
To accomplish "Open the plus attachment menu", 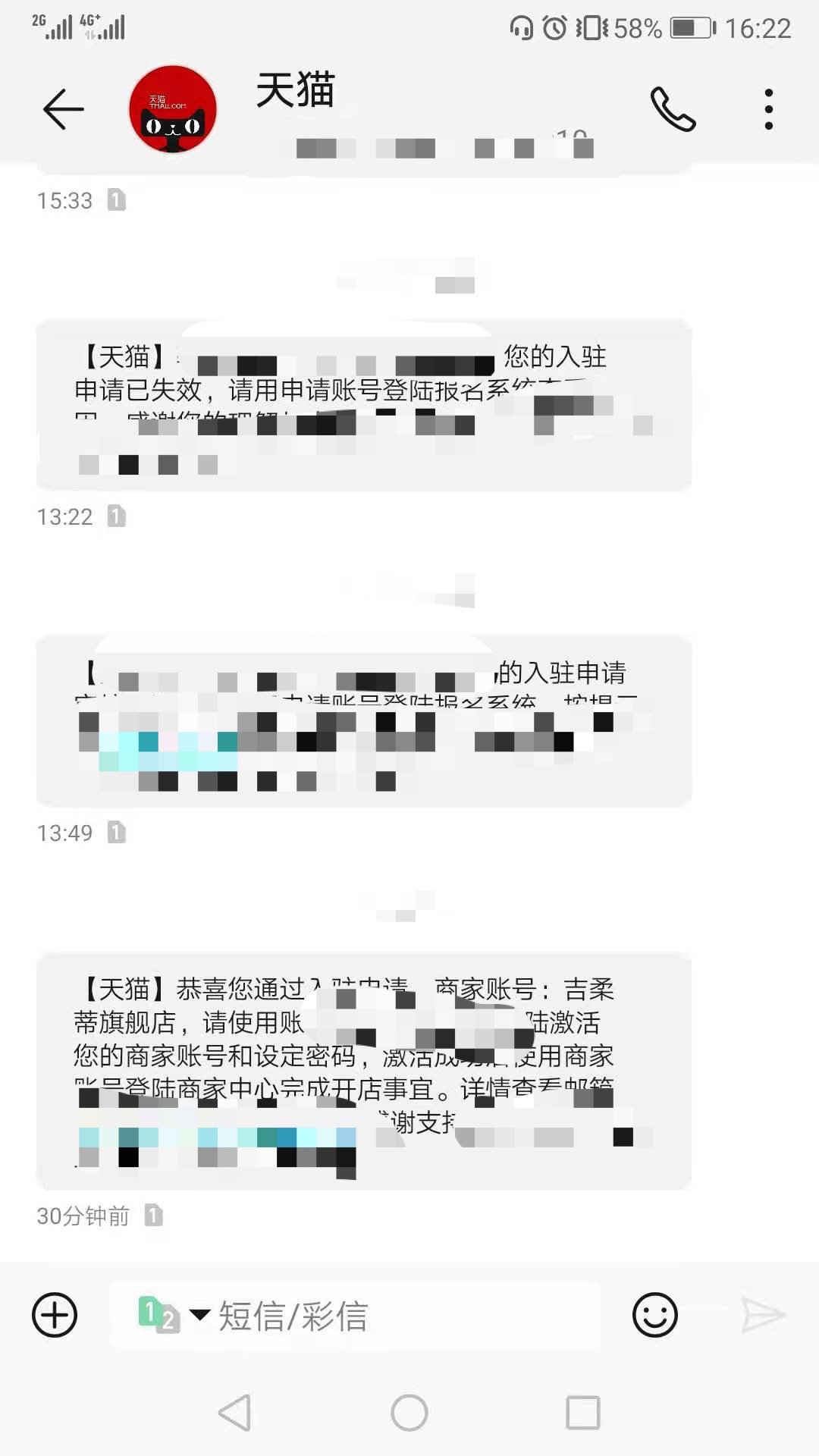I will [x=55, y=1315].
